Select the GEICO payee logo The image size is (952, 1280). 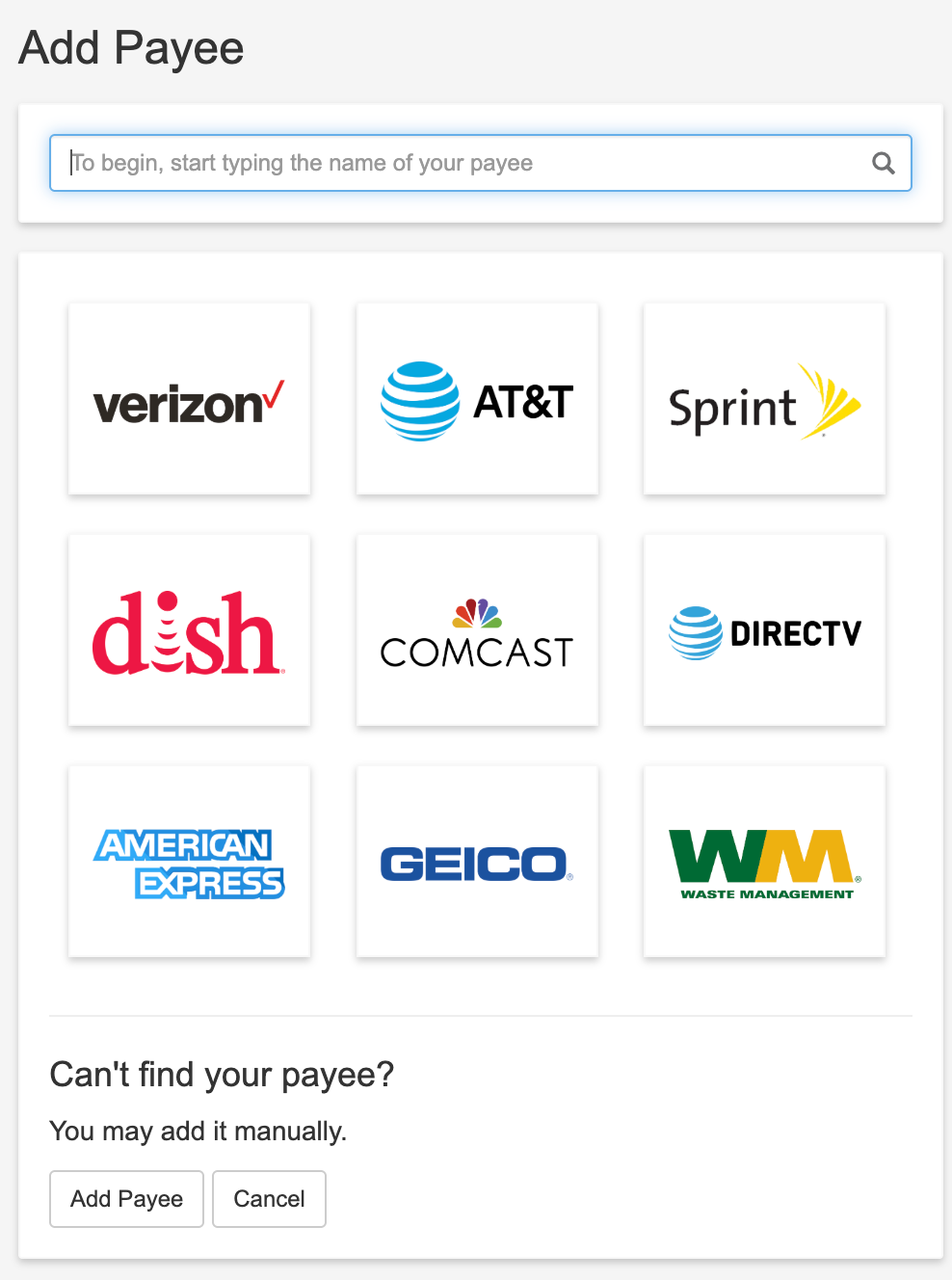476,862
